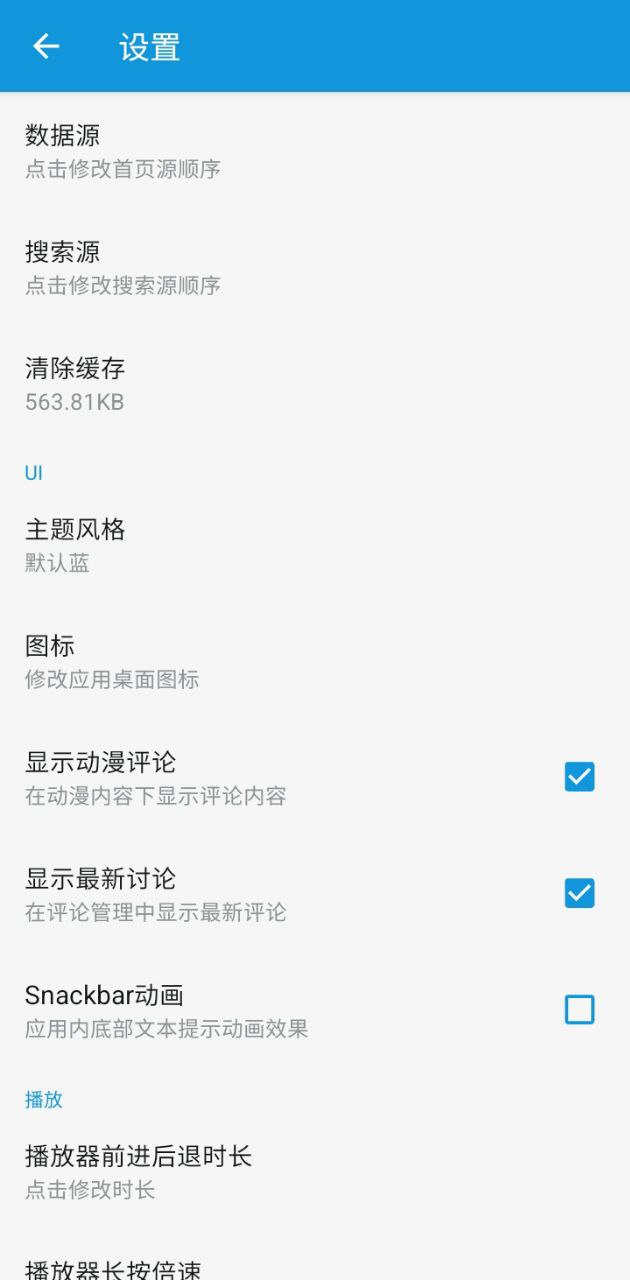Uncheck the 显示动漫评论 checkbox
Viewport: 630px width, 1280px height.
tap(580, 777)
